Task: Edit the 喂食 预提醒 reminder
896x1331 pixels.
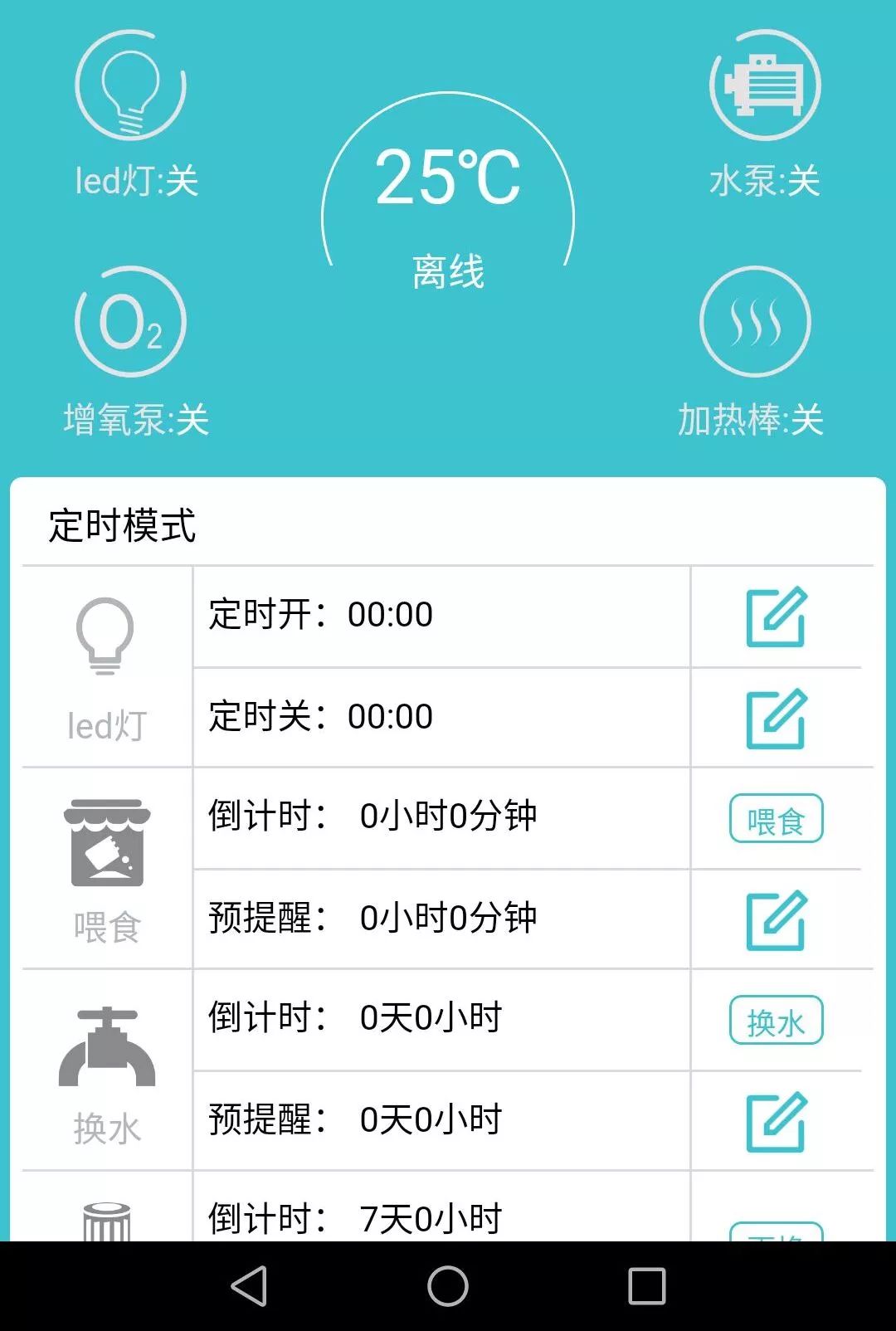Action: (776, 920)
